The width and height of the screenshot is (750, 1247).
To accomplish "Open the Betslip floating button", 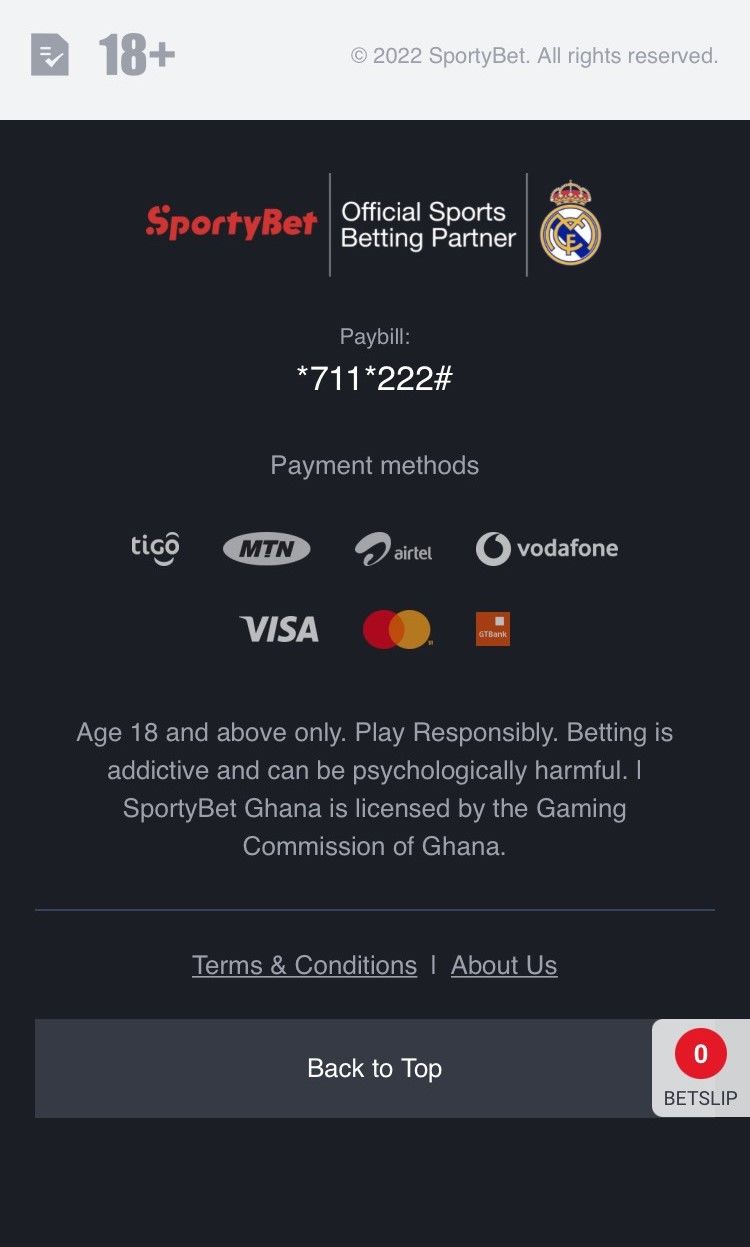I will [x=701, y=1068].
